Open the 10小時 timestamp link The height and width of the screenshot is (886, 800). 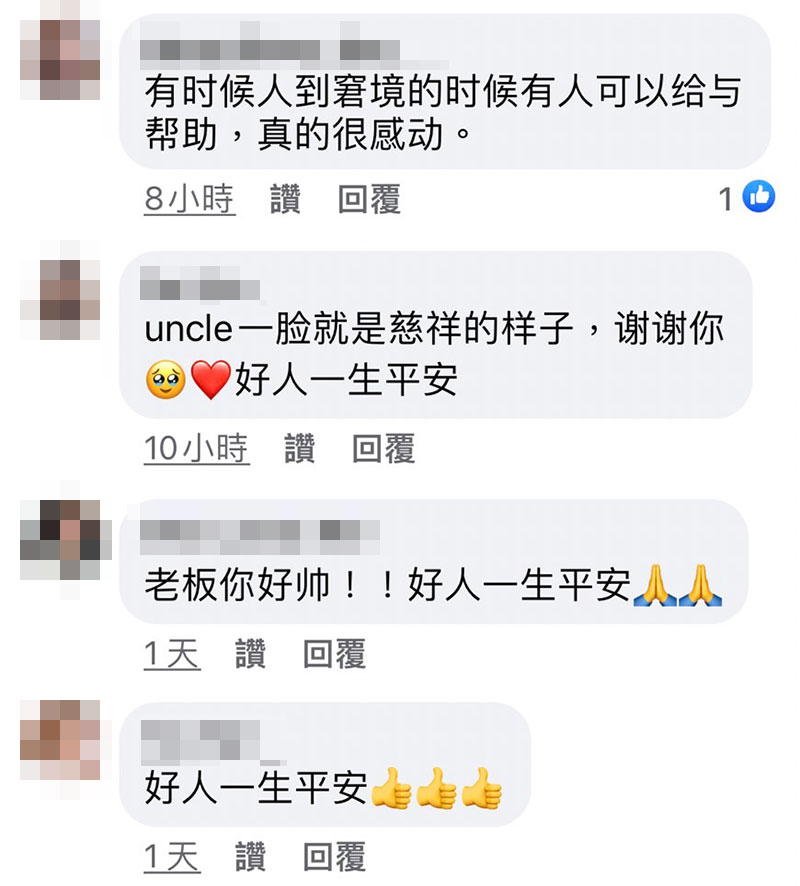click(x=196, y=449)
